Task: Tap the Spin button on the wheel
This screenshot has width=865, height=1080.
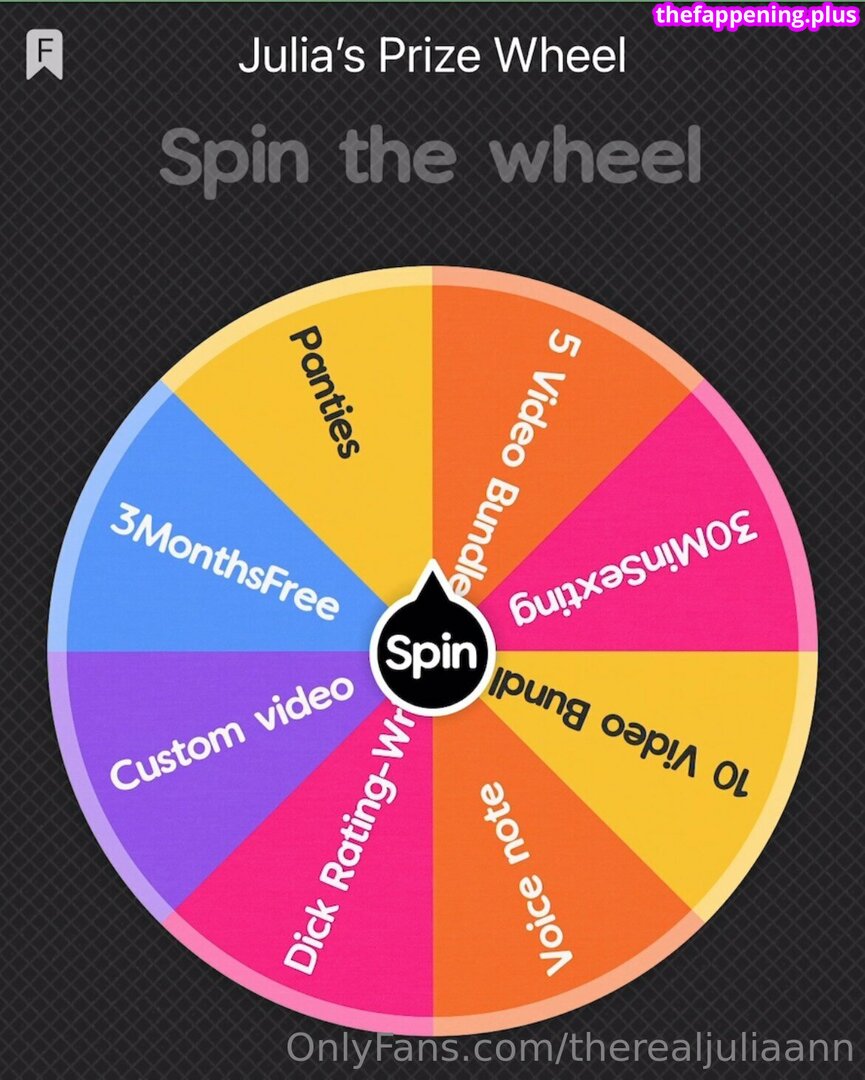Action: pos(432,653)
